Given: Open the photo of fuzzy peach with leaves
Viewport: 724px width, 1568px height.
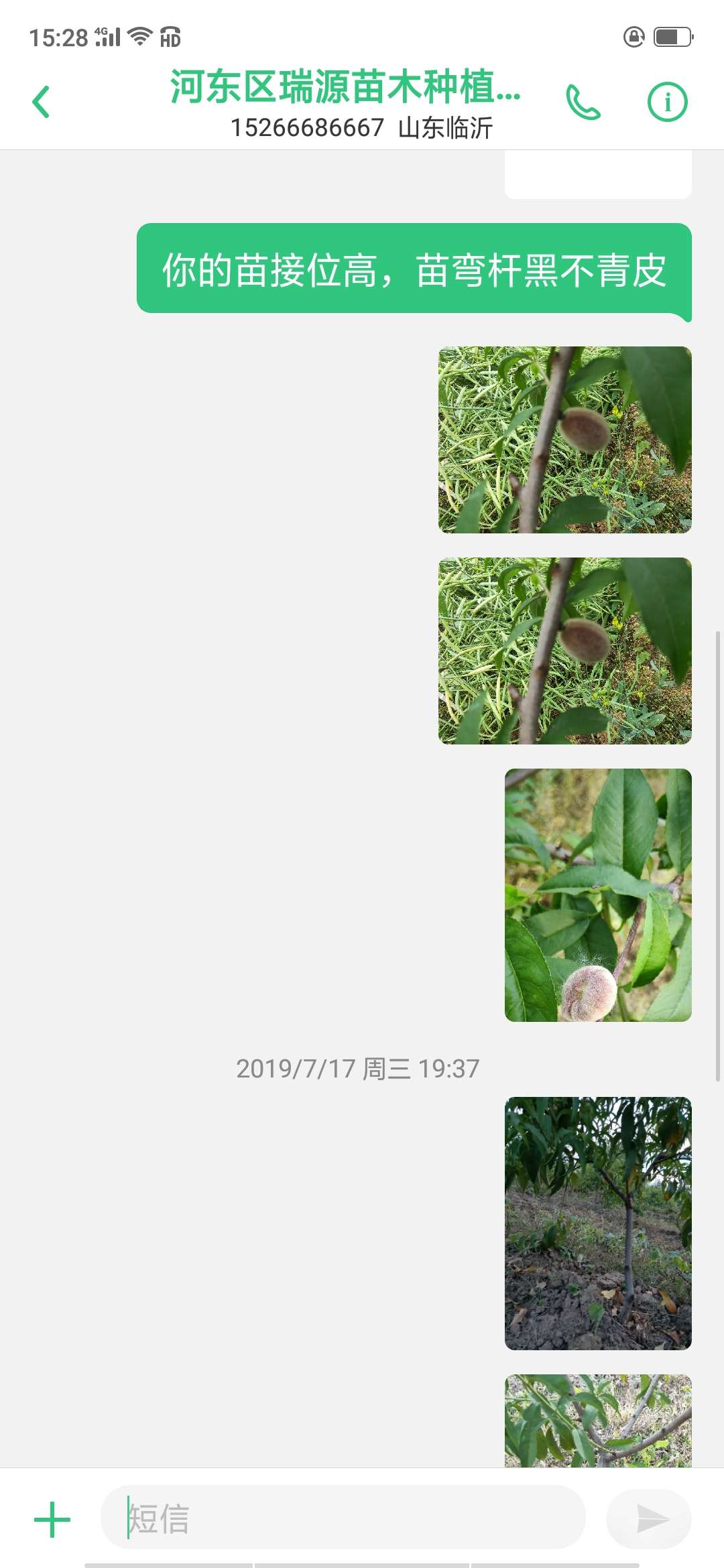Looking at the screenshot, I should tap(597, 895).
